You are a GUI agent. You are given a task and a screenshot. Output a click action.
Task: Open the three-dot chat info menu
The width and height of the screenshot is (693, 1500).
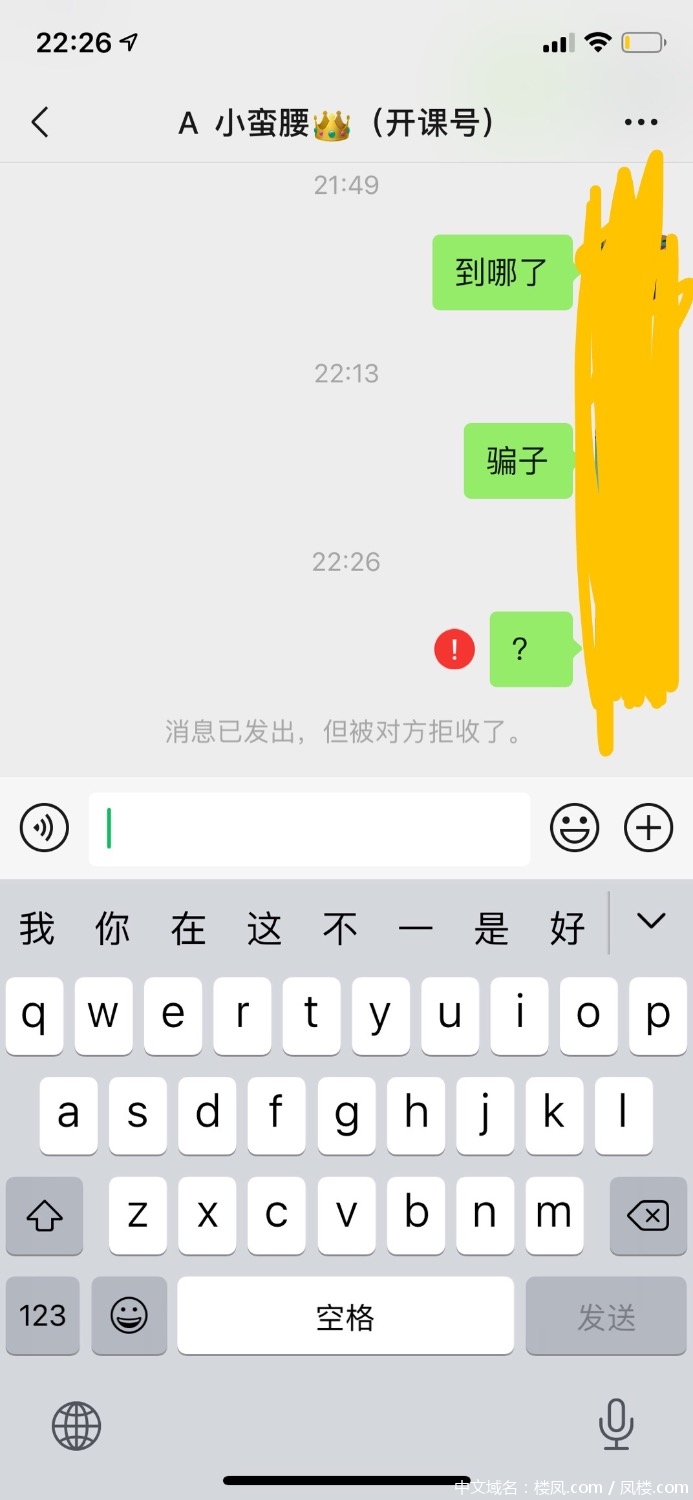coord(641,123)
